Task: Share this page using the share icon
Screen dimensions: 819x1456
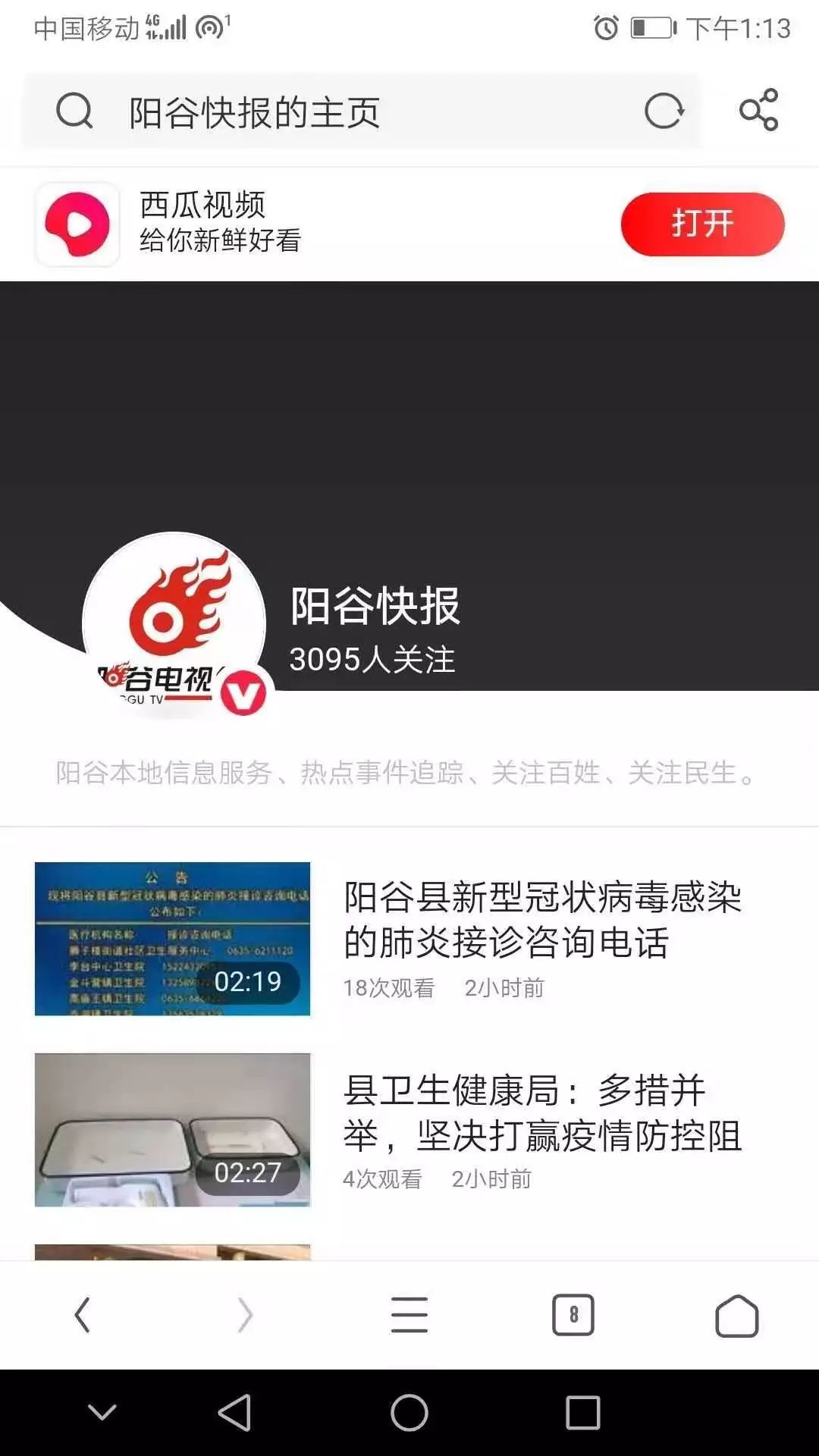Action: pyautogui.click(x=759, y=111)
